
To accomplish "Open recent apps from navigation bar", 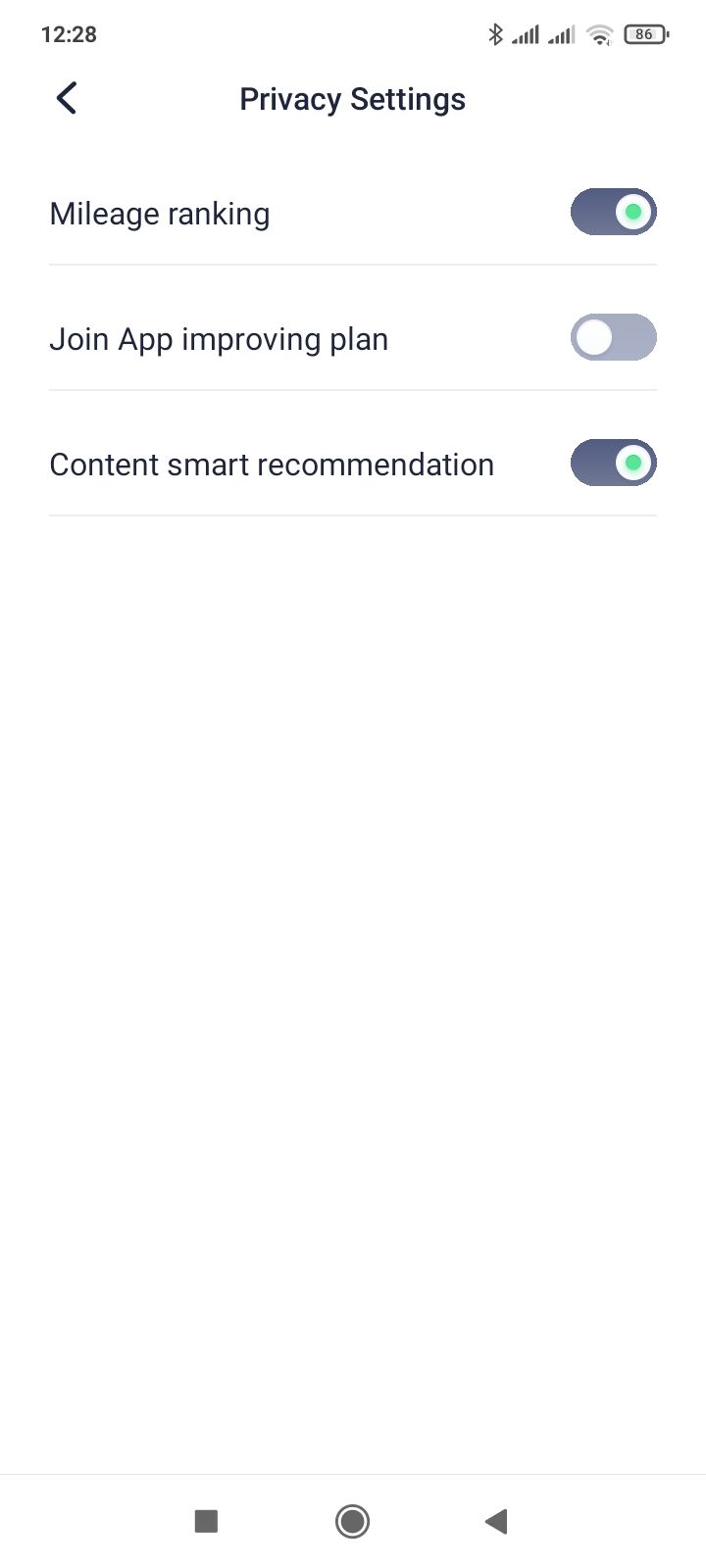I will [x=206, y=1521].
